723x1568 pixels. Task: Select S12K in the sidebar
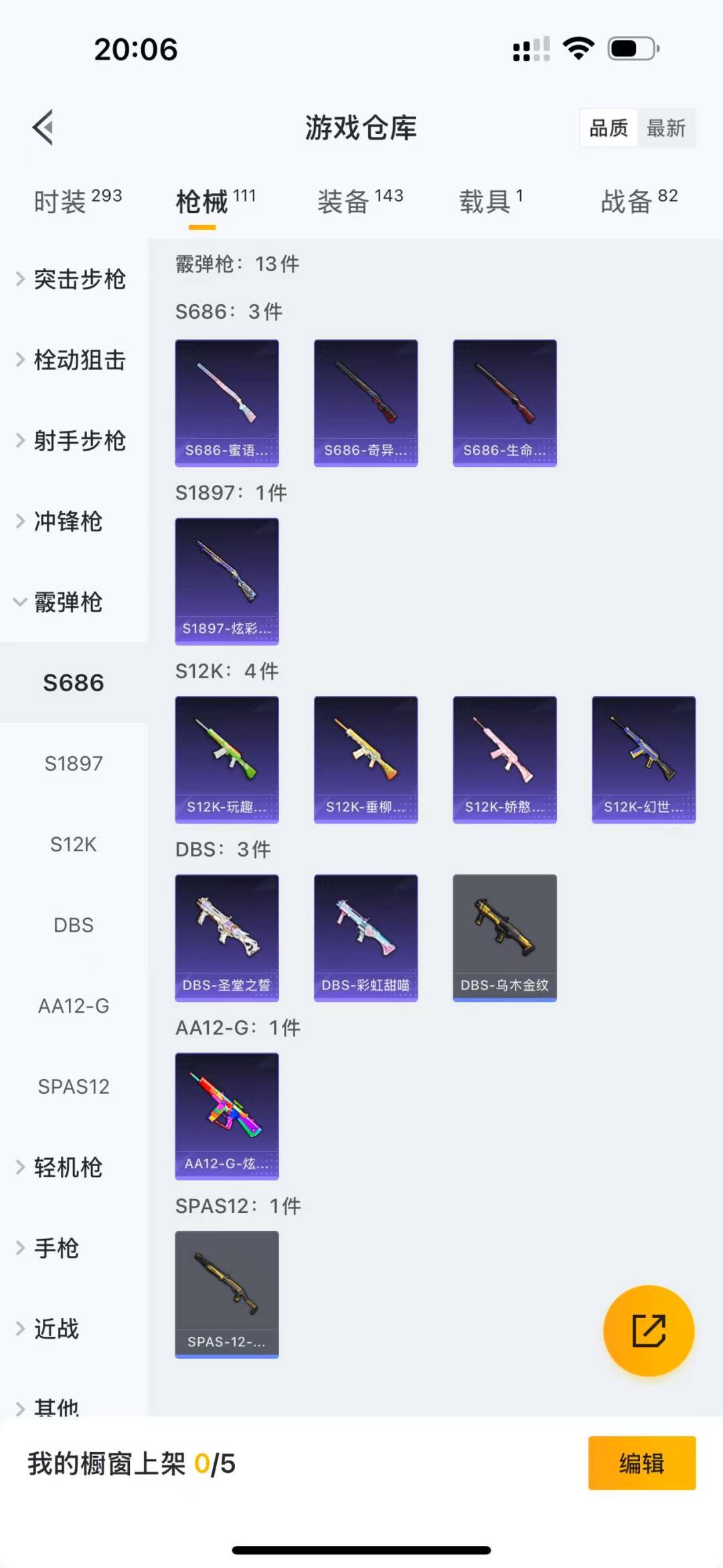[x=74, y=844]
